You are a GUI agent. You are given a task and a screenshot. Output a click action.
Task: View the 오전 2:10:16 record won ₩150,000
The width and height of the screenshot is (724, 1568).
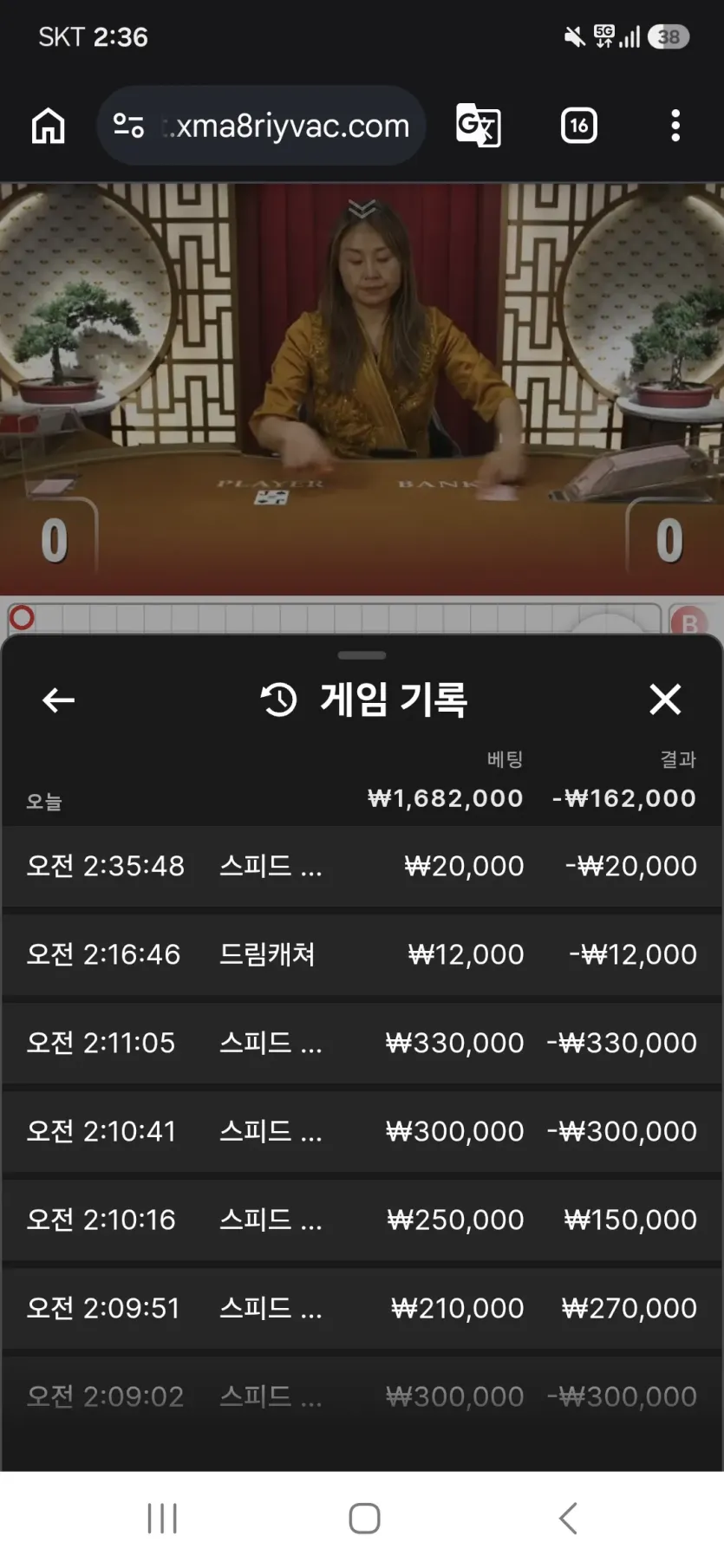[x=362, y=1220]
